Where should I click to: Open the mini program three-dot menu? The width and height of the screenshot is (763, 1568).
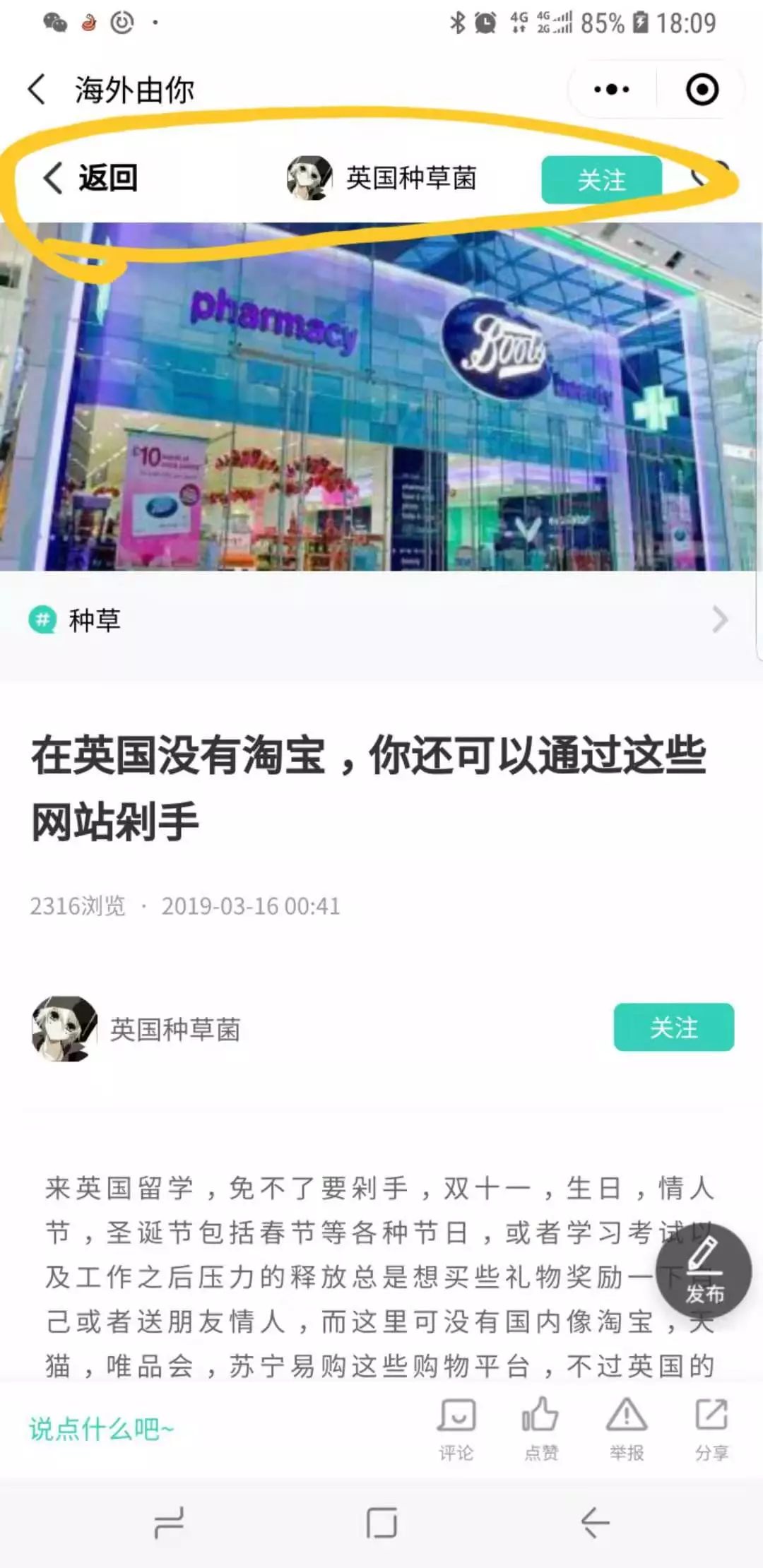pyautogui.click(x=611, y=90)
